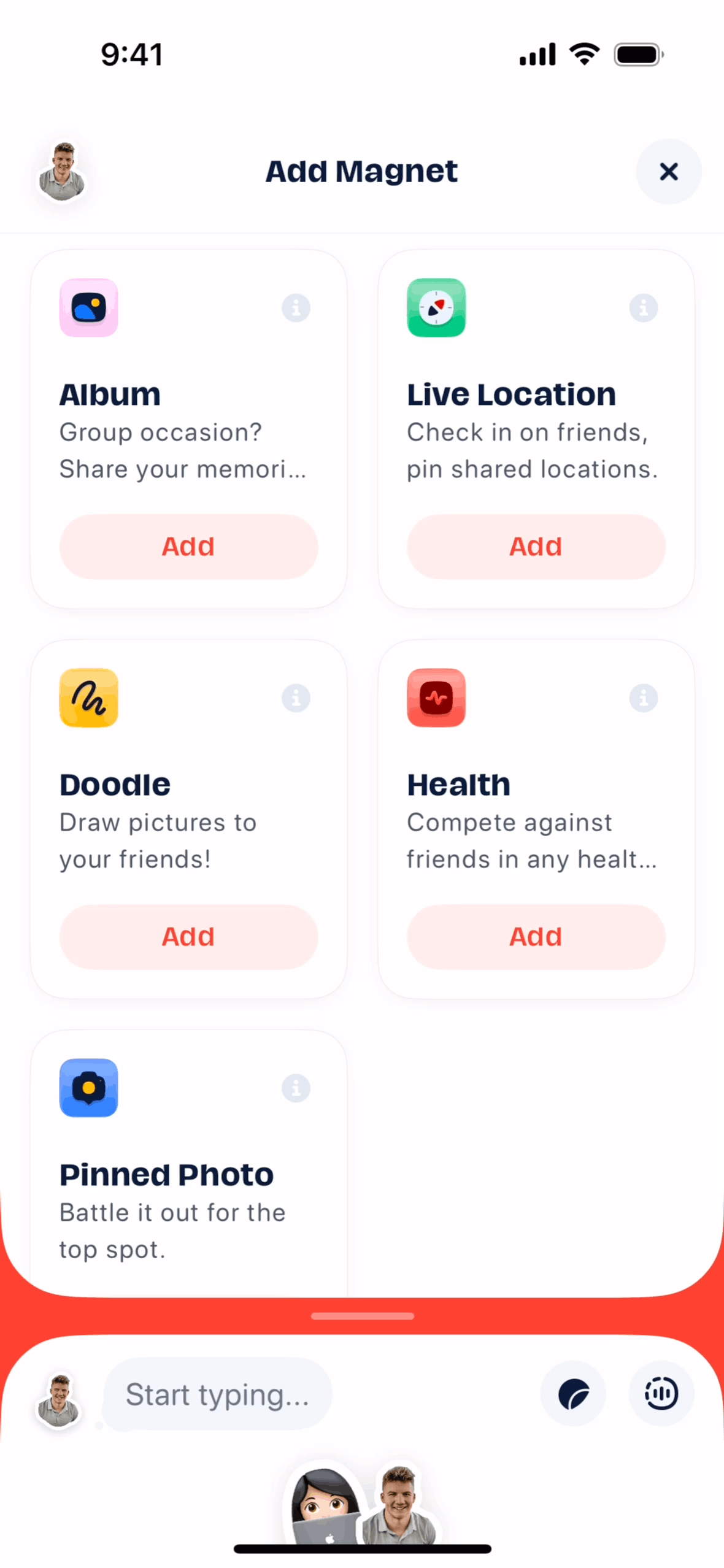Screen dimensions: 724x1568
Task: Close the Add Magnet sheet
Action: pyautogui.click(x=668, y=171)
